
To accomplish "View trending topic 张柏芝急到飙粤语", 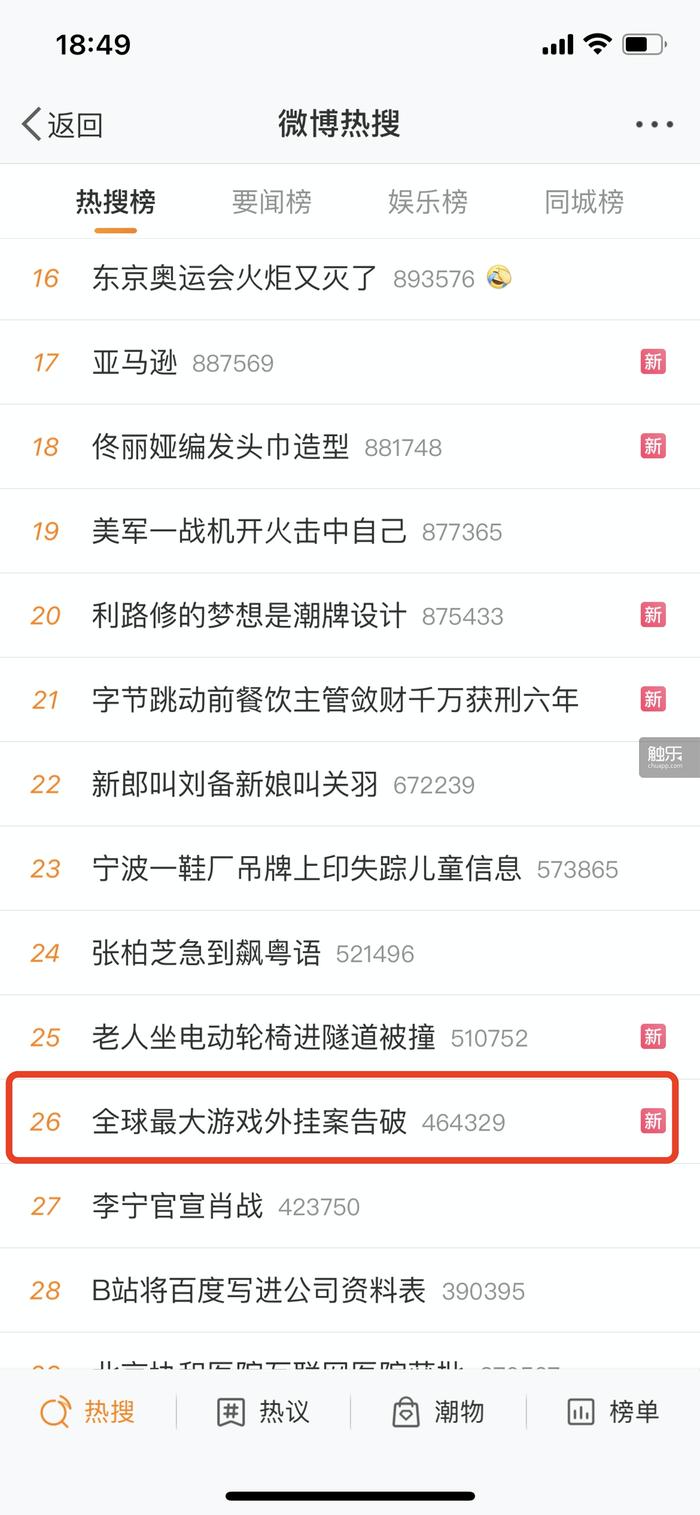I will pyautogui.click(x=207, y=953).
